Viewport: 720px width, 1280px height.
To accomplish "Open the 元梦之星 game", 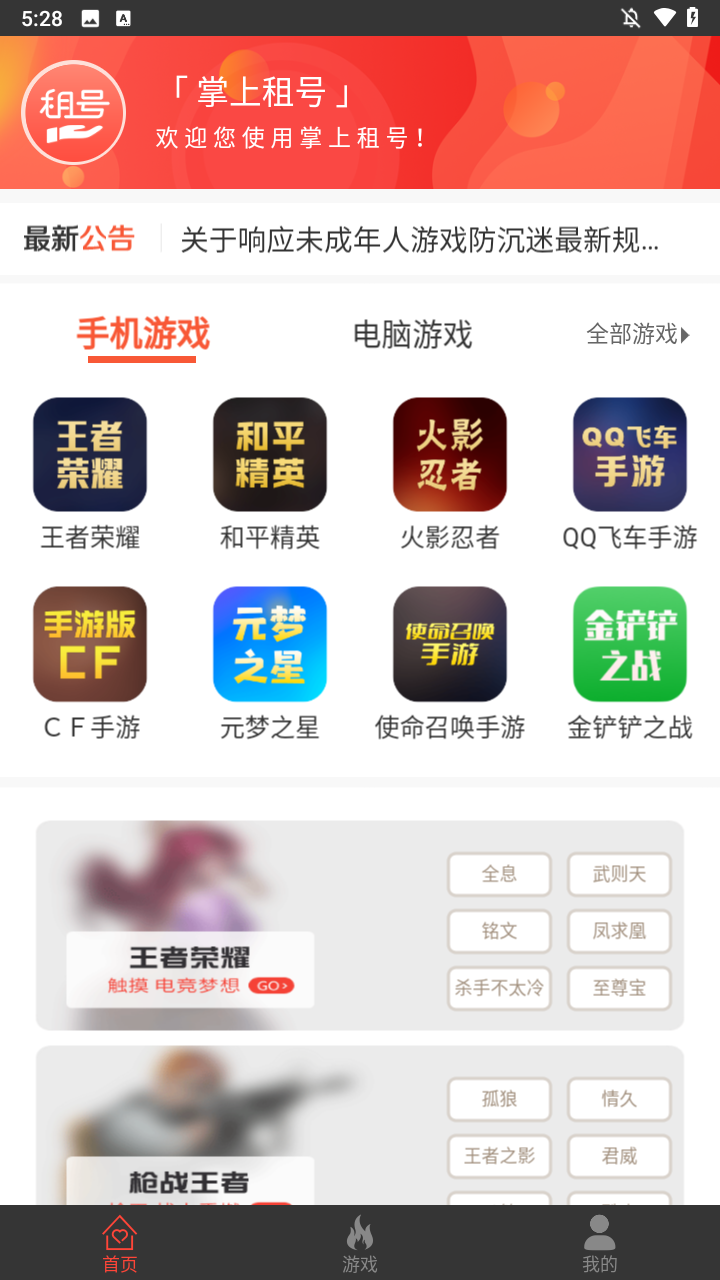I will tap(270, 644).
